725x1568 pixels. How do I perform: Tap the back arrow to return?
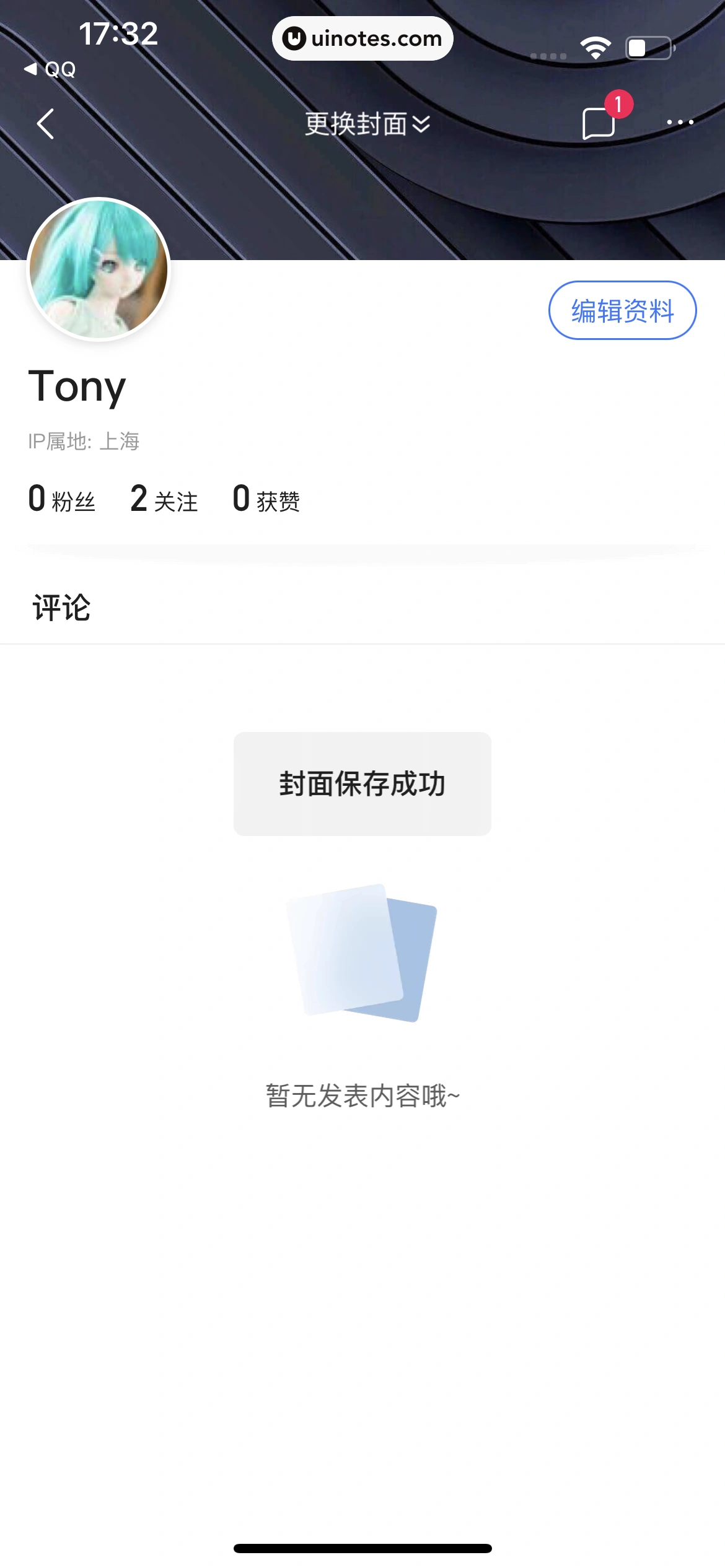tap(45, 123)
